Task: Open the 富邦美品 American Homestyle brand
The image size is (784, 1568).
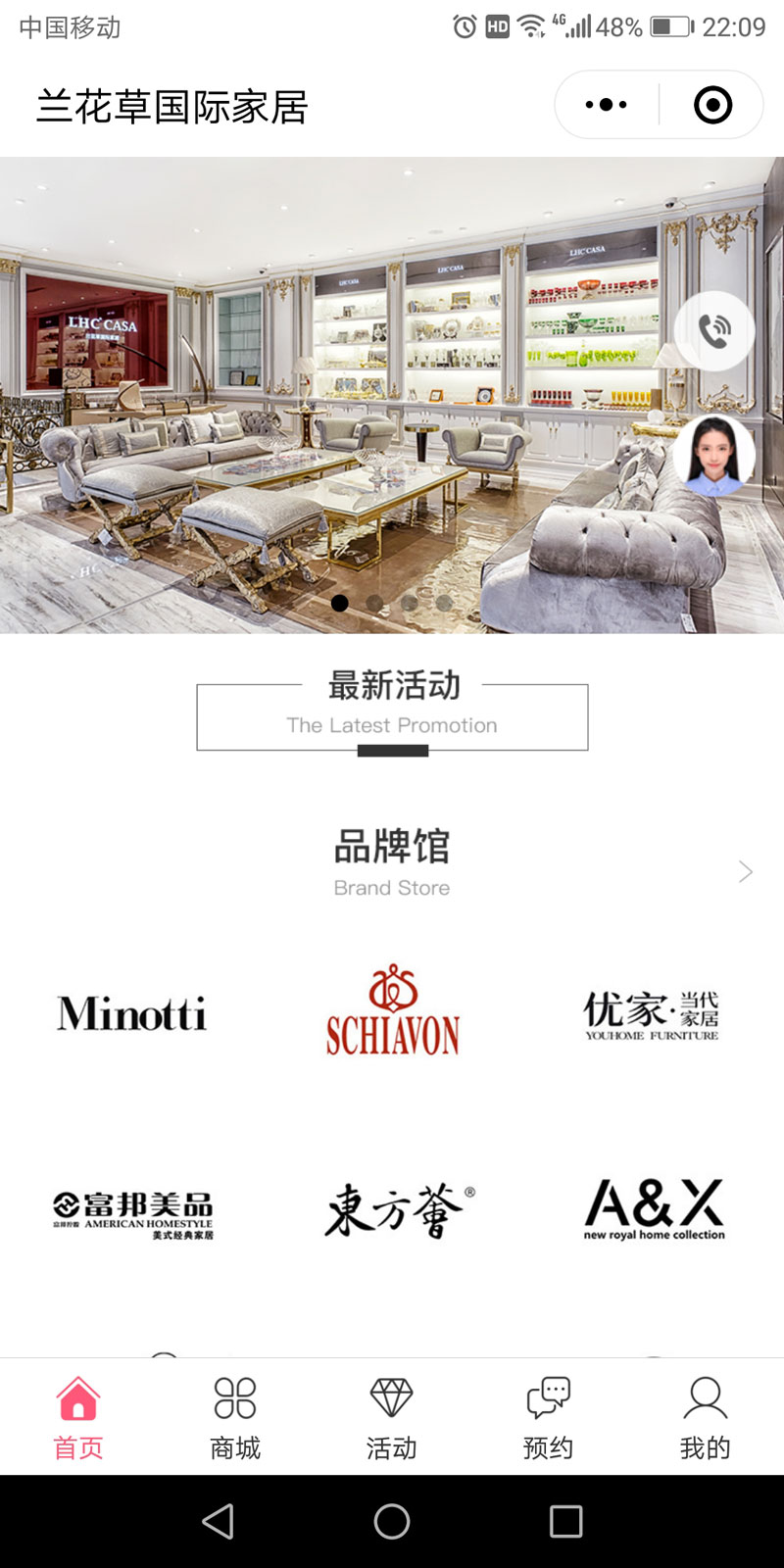Action: 133,1215
